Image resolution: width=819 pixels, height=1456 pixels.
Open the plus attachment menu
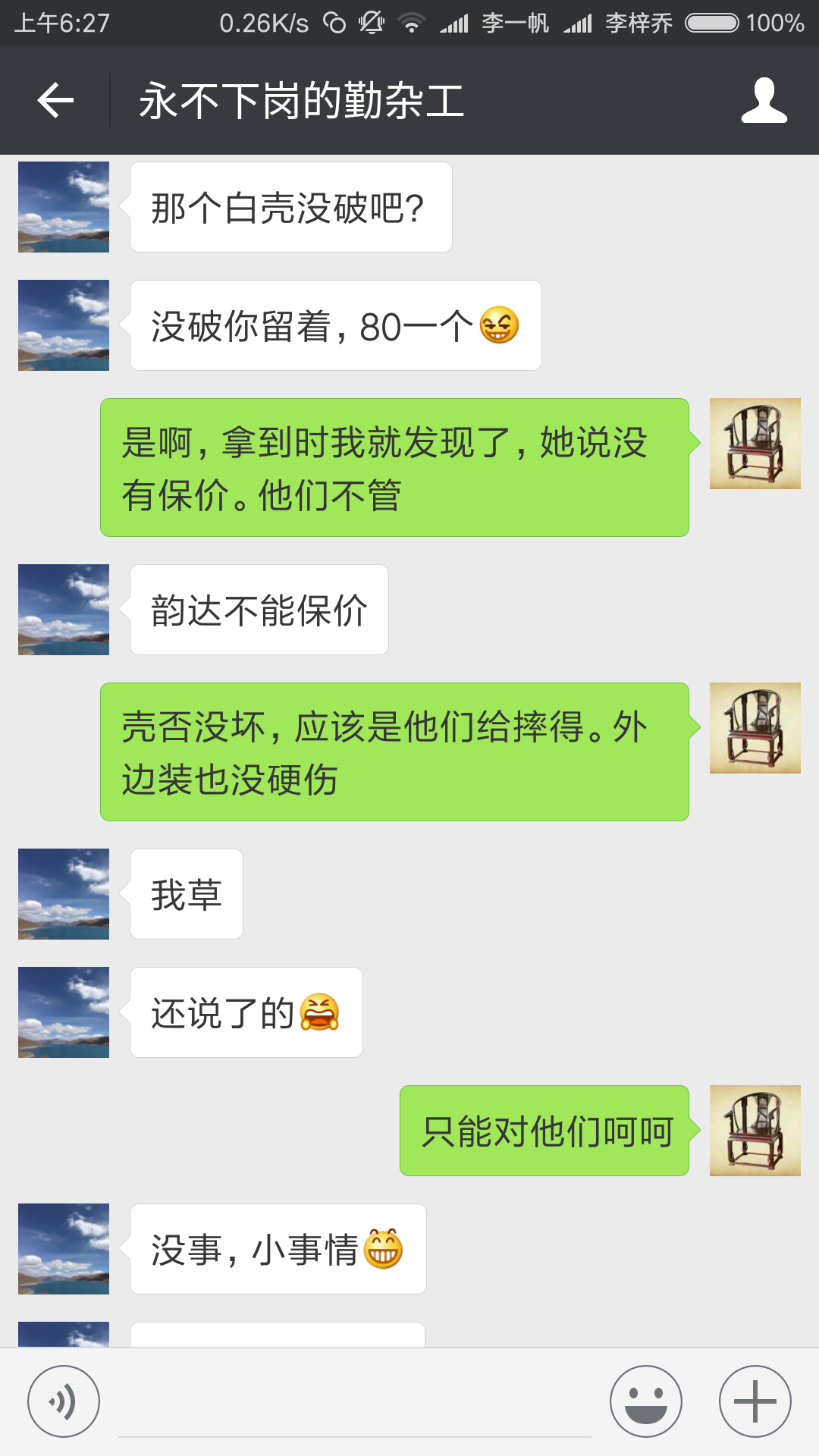click(755, 1401)
